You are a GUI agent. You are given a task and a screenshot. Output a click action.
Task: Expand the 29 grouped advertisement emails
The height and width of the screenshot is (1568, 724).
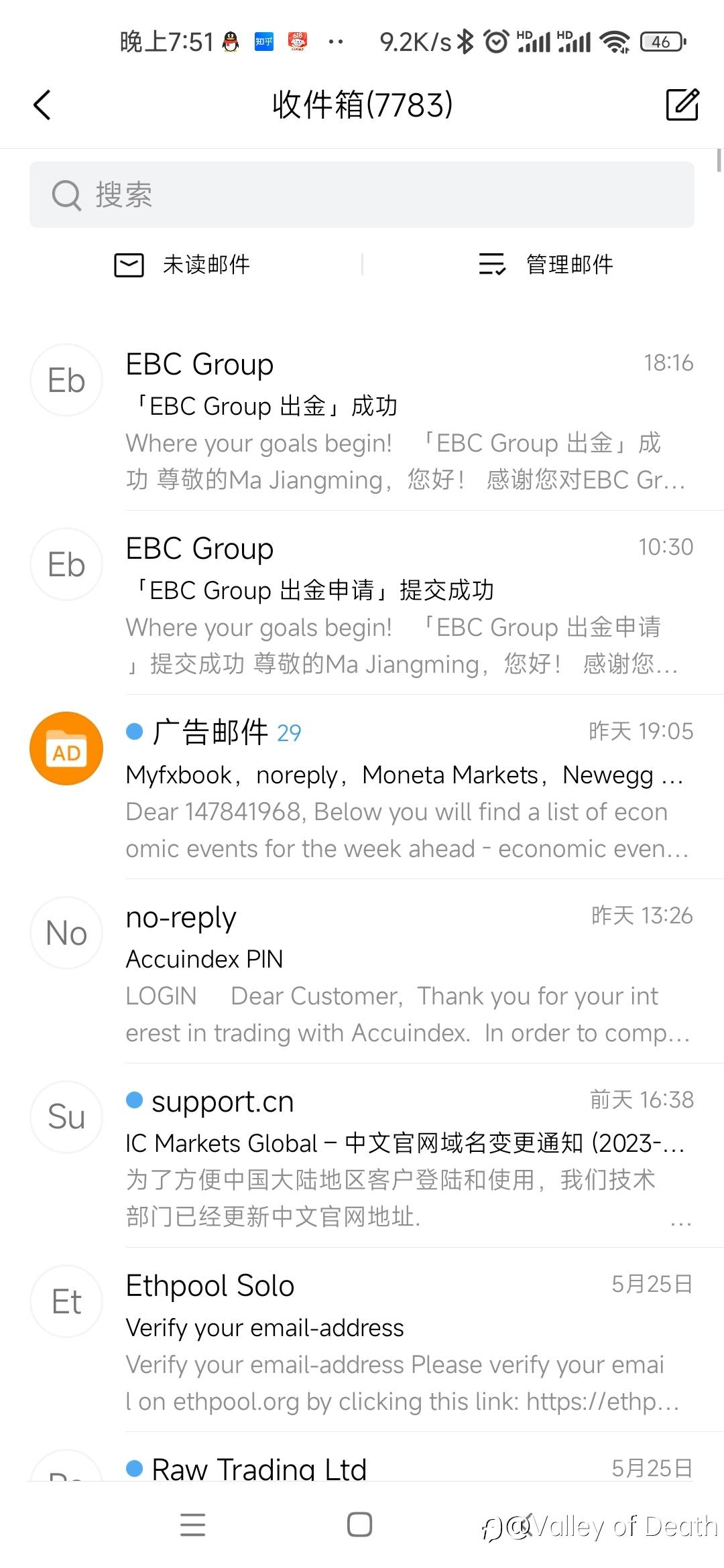tap(290, 733)
